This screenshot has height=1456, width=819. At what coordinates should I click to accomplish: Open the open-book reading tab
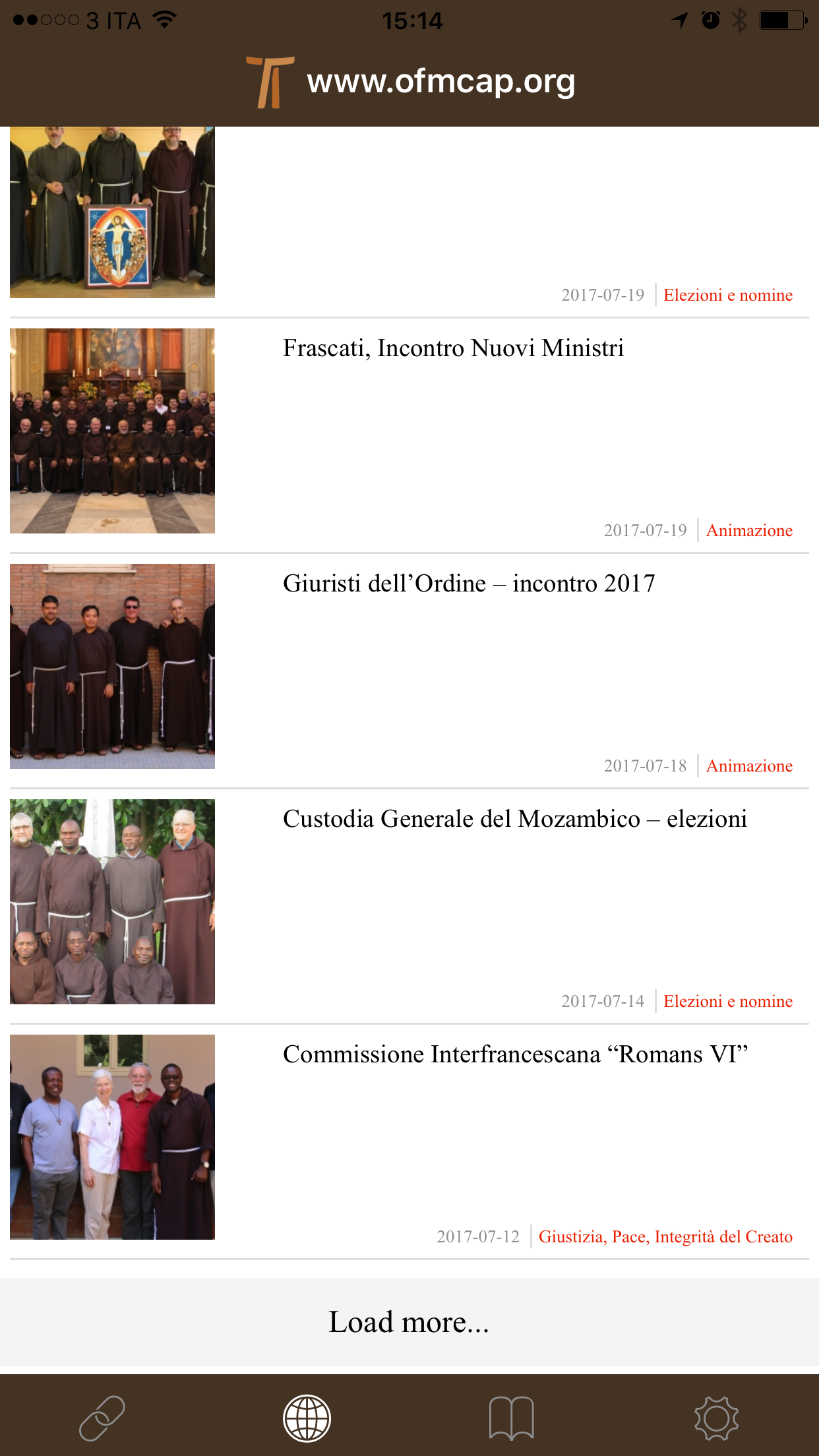pyautogui.click(x=511, y=1418)
